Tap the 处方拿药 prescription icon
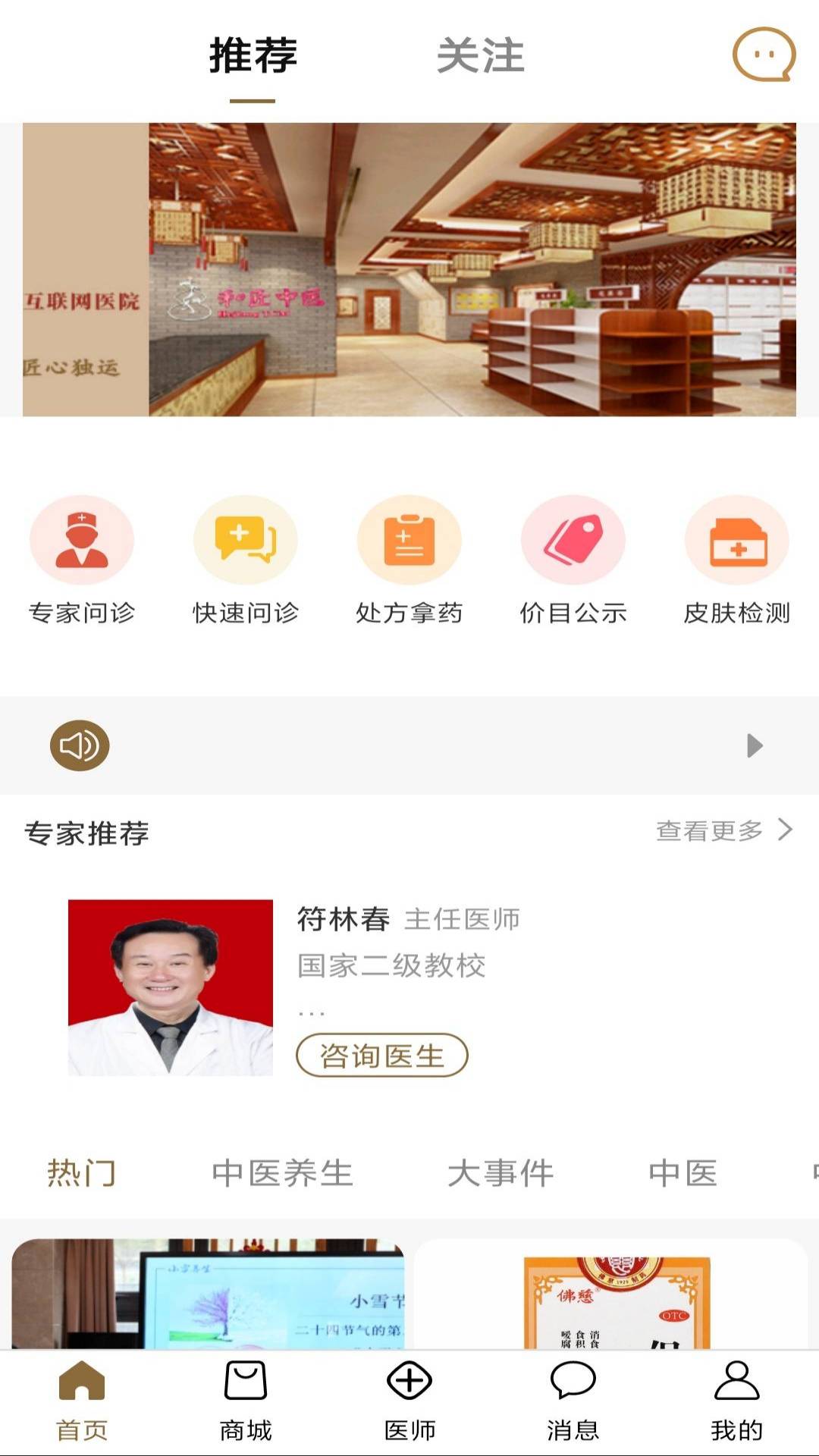Image resolution: width=819 pixels, height=1456 pixels. pos(409,540)
